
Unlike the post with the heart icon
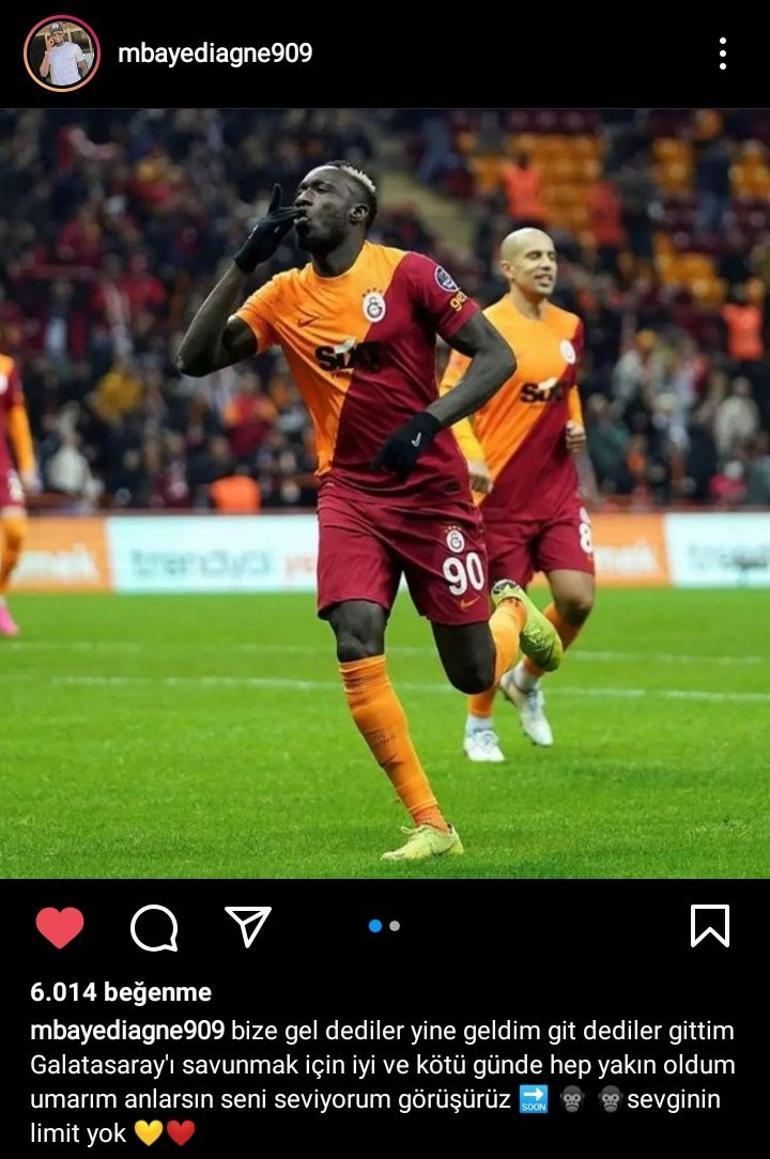[x=60, y=927]
